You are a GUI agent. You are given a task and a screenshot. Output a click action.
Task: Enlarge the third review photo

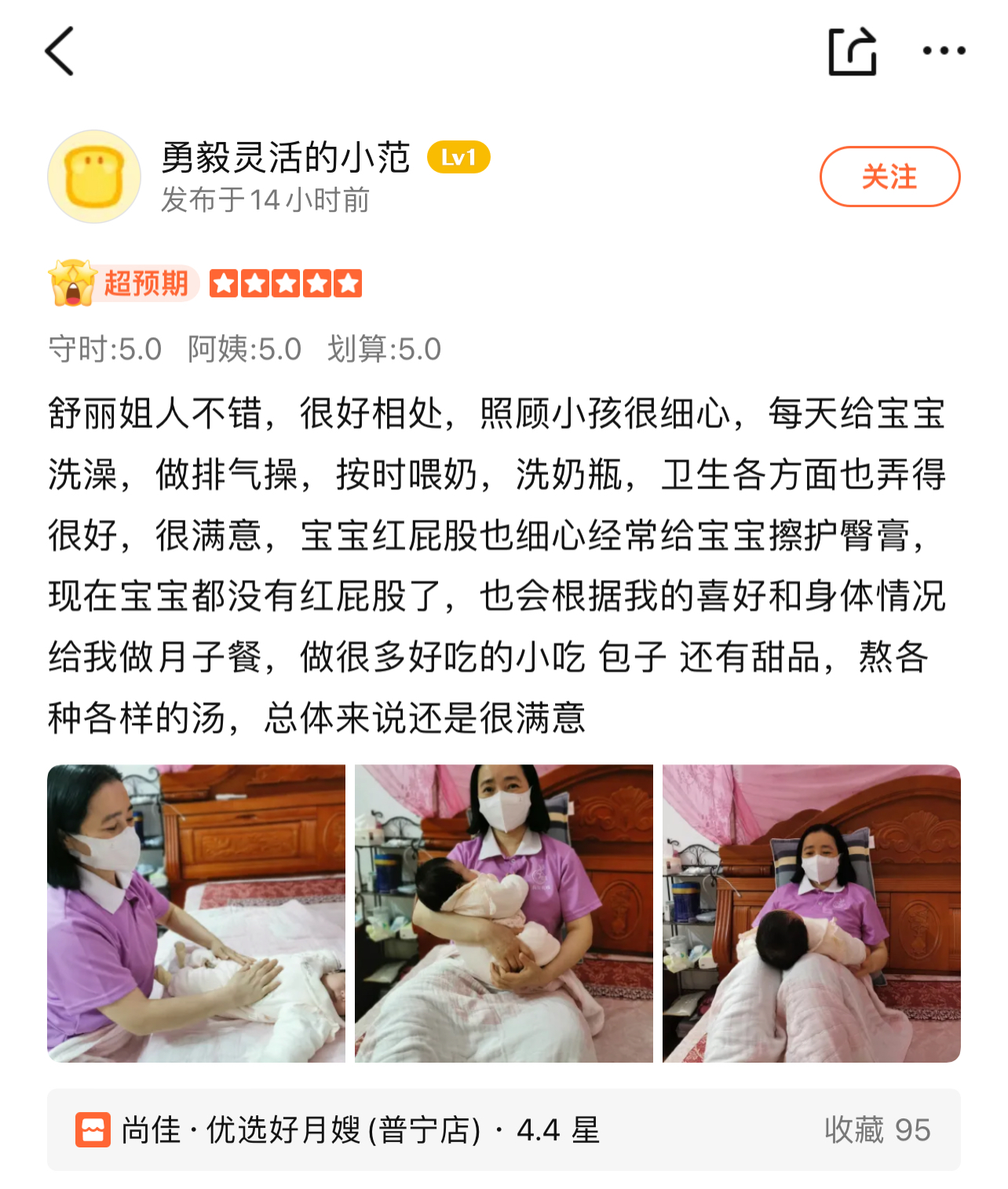(x=811, y=913)
